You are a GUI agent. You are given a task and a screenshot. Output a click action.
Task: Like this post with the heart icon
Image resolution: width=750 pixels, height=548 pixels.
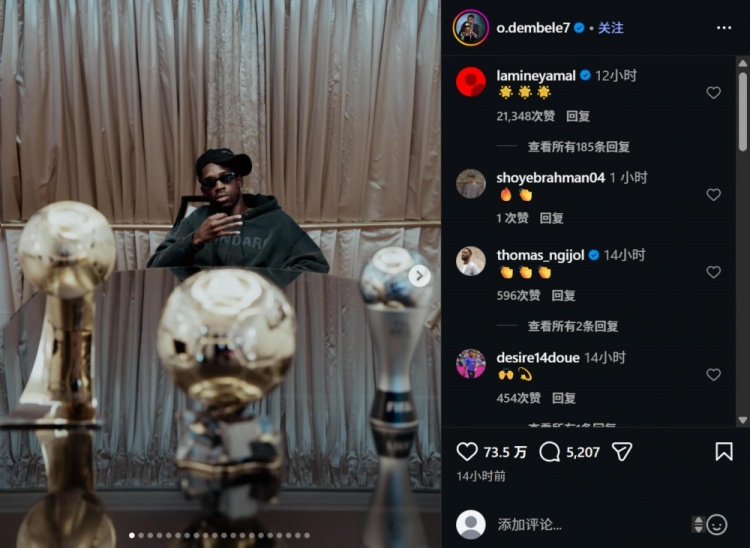click(x=467, y=452)
